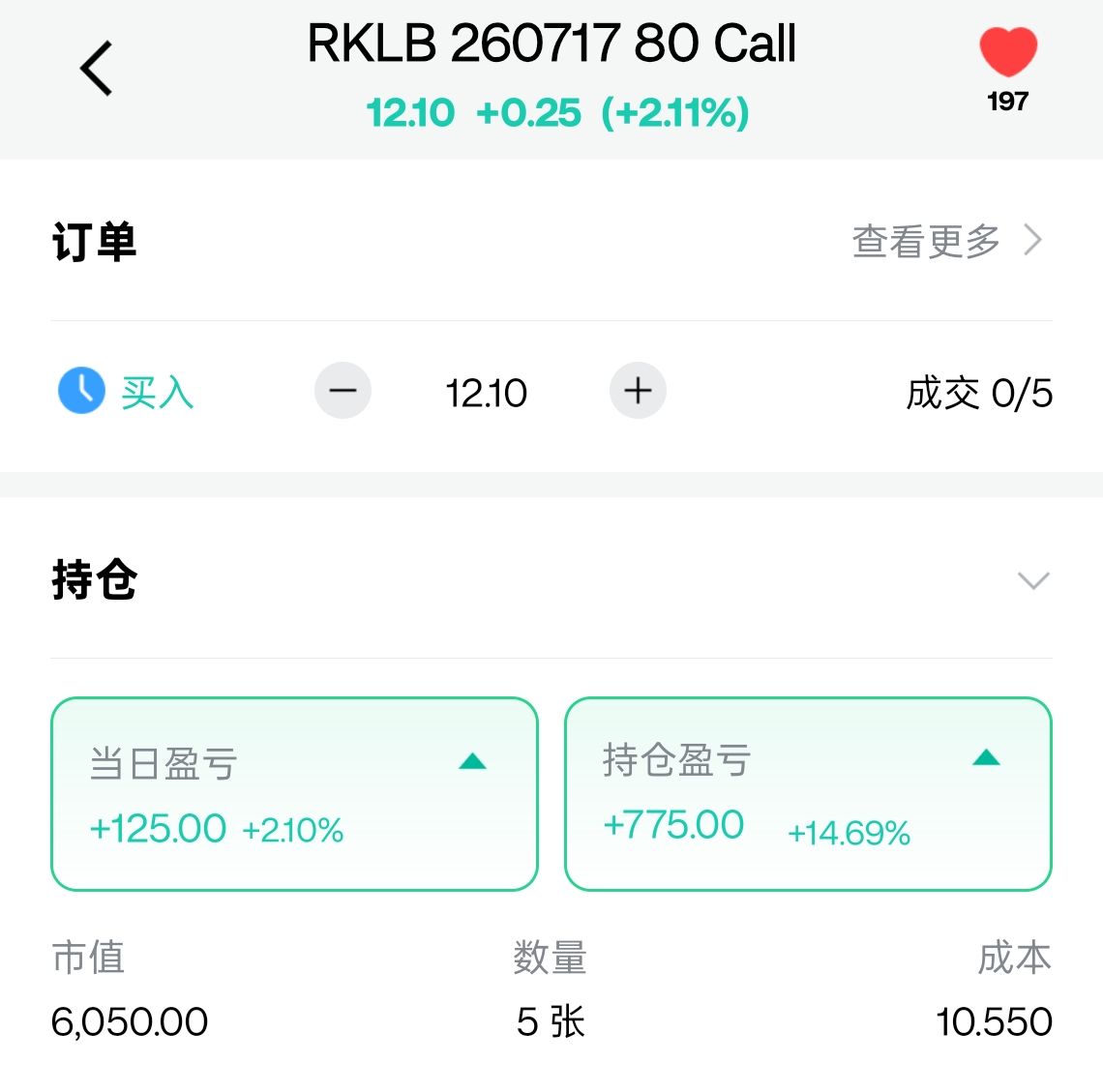Open the pending 买入 order row
Screen dimensions: 1103x1092
pyautogui.click(x=155, y=393)
